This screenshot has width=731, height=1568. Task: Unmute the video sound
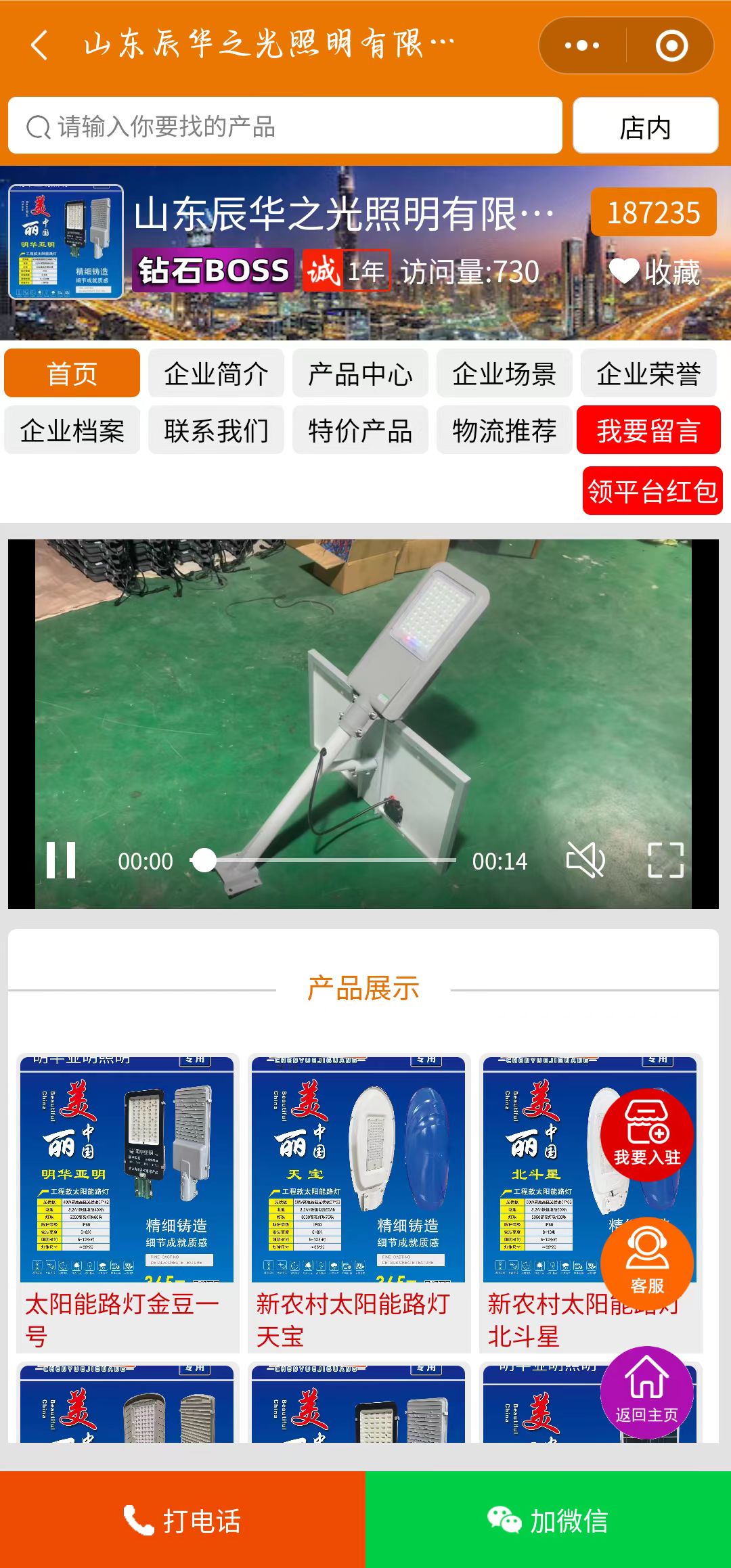[x=585, y=860]
